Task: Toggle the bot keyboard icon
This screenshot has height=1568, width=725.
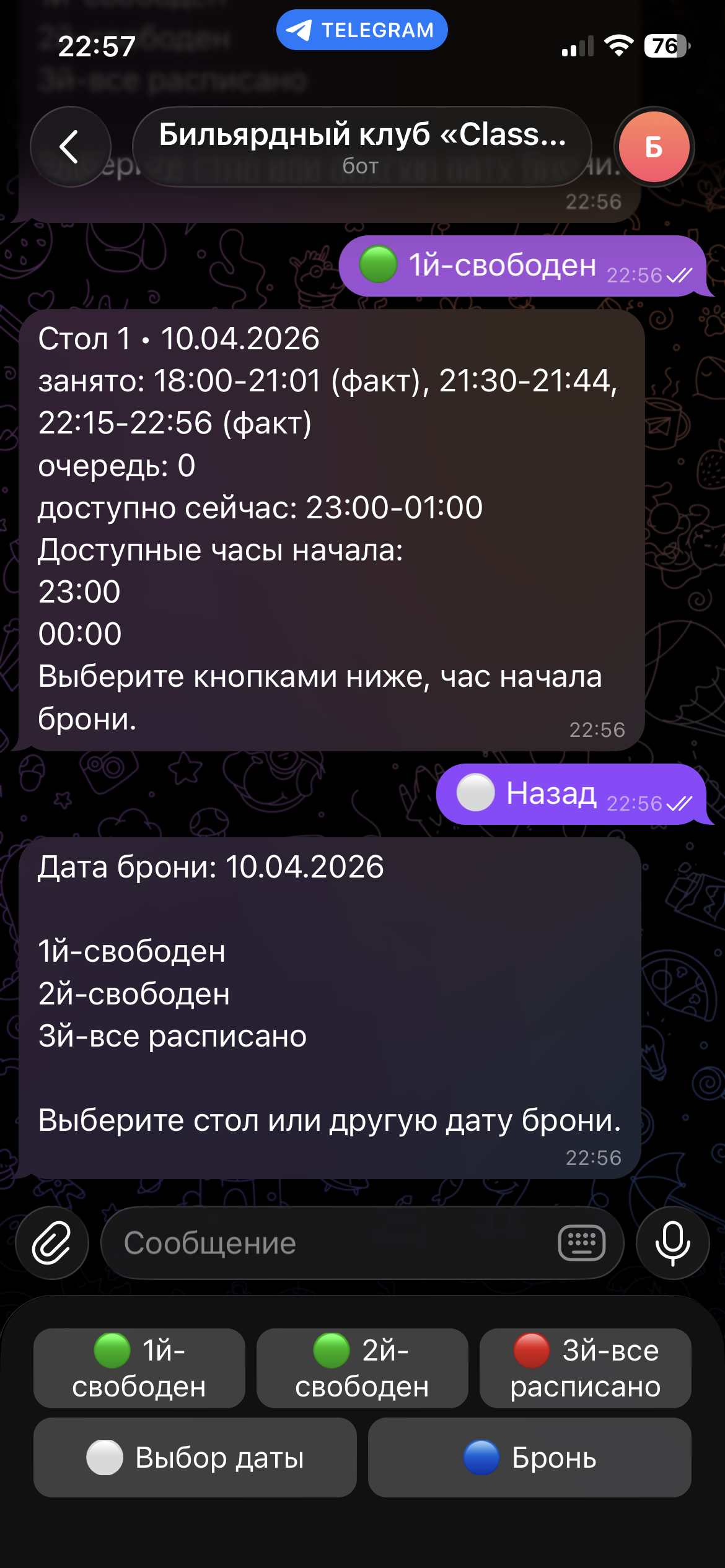Action: click(x=581, y=1243)
